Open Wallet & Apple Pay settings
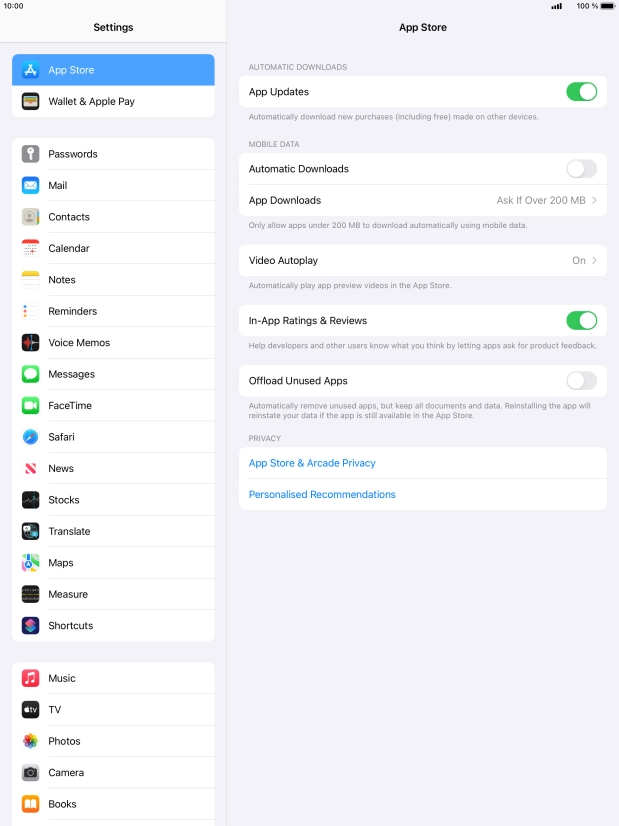619x826 pixels. tap(113, 101)
